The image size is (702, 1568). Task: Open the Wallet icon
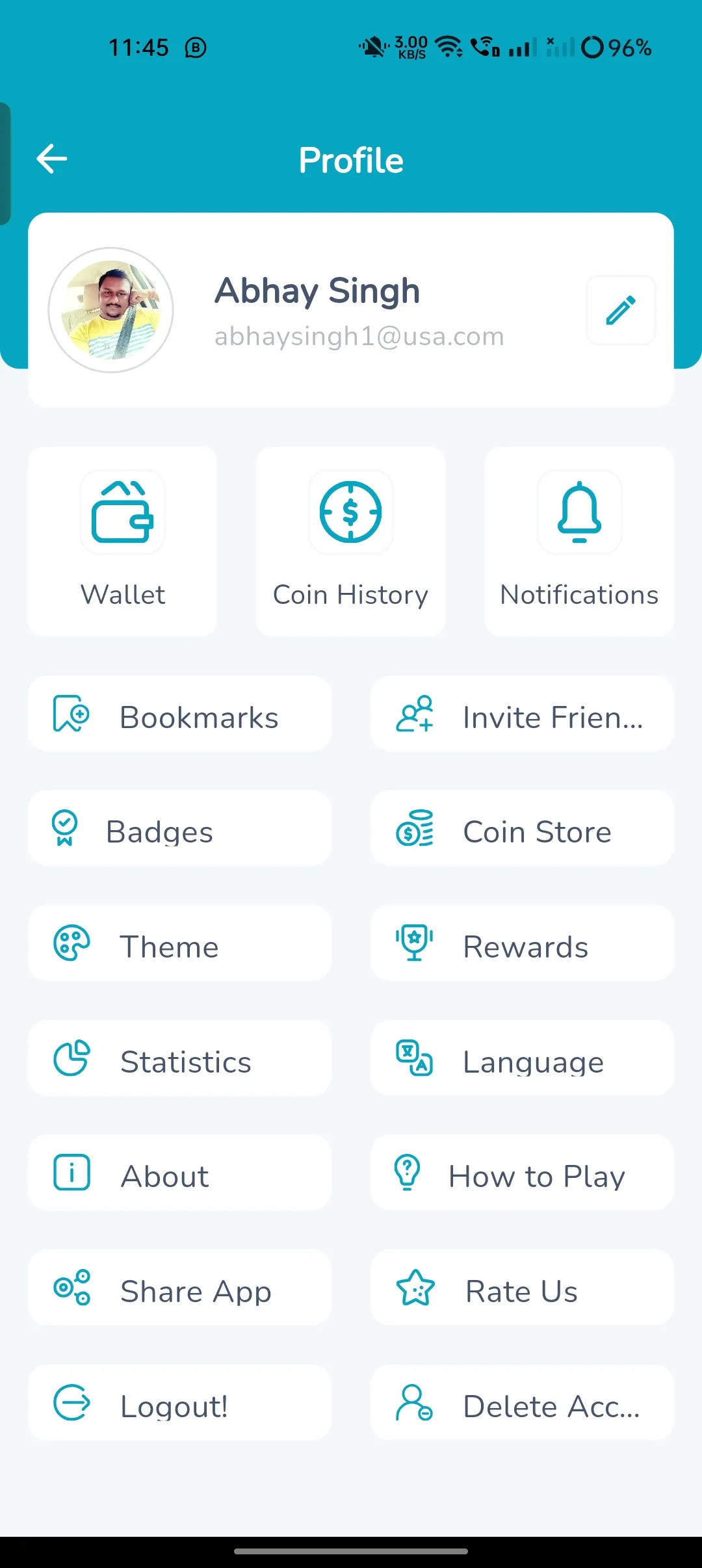tap(122, 512)
